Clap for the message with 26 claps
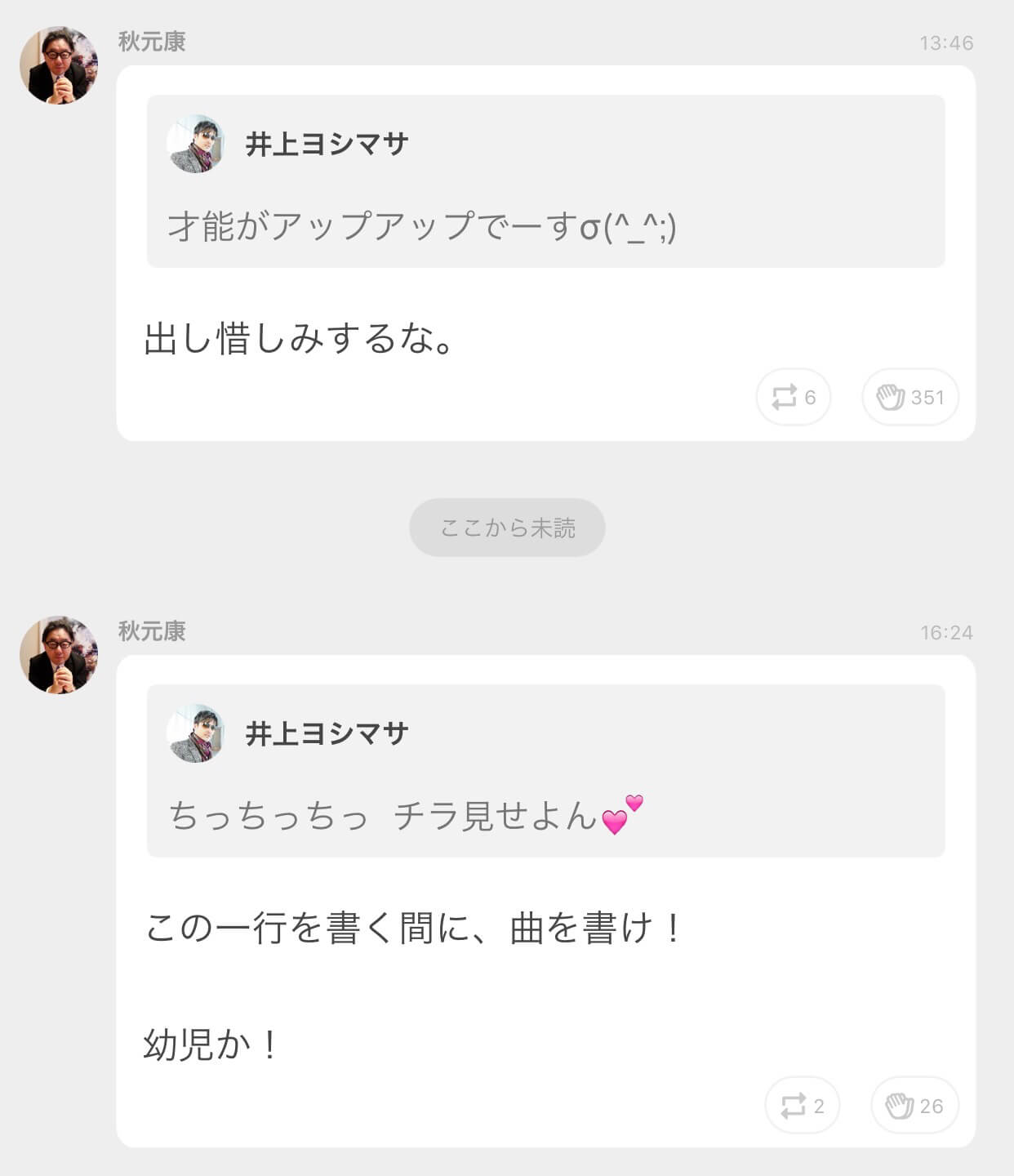 coord(915,1106)
